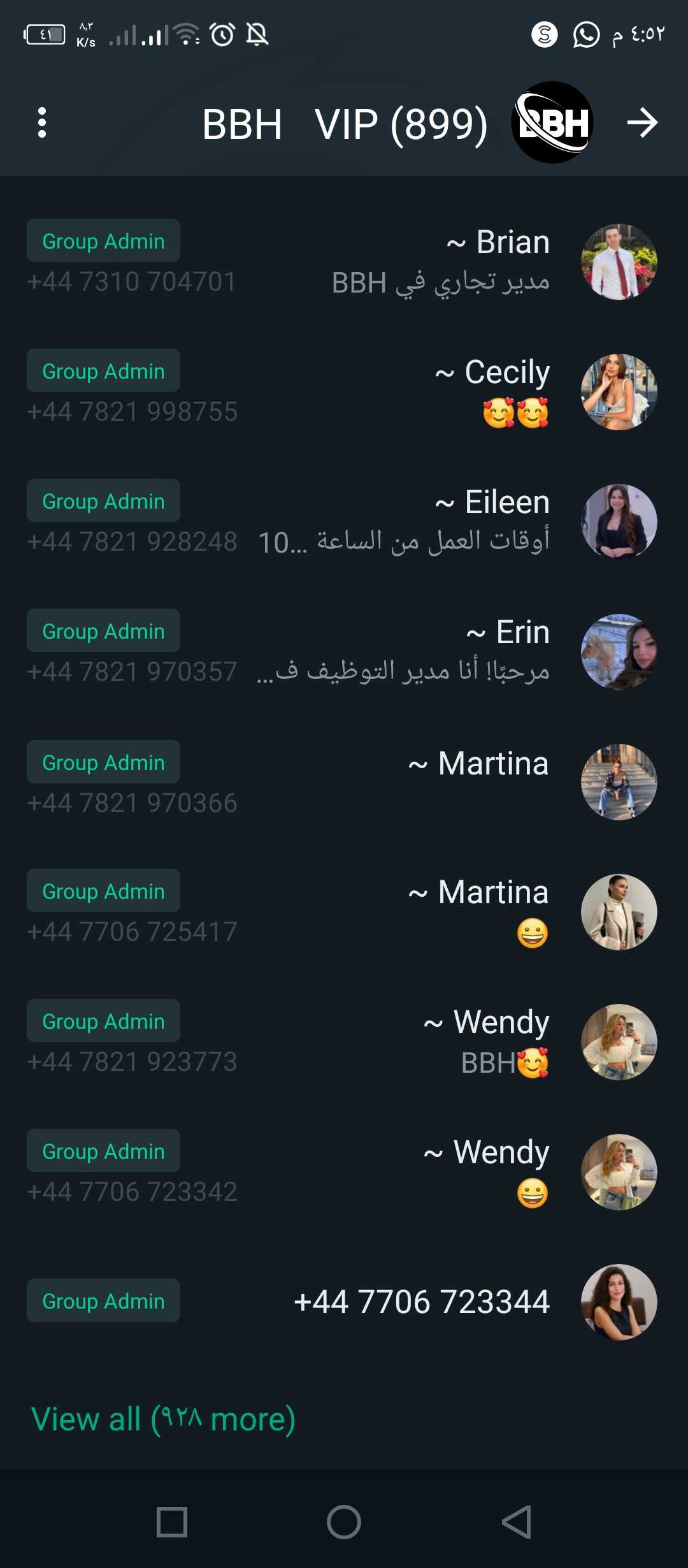Image resolution: width=688 pixels, height=1568 pixels.
Task: Select Wendy with number ending 923773
Action: point(344,1042)
